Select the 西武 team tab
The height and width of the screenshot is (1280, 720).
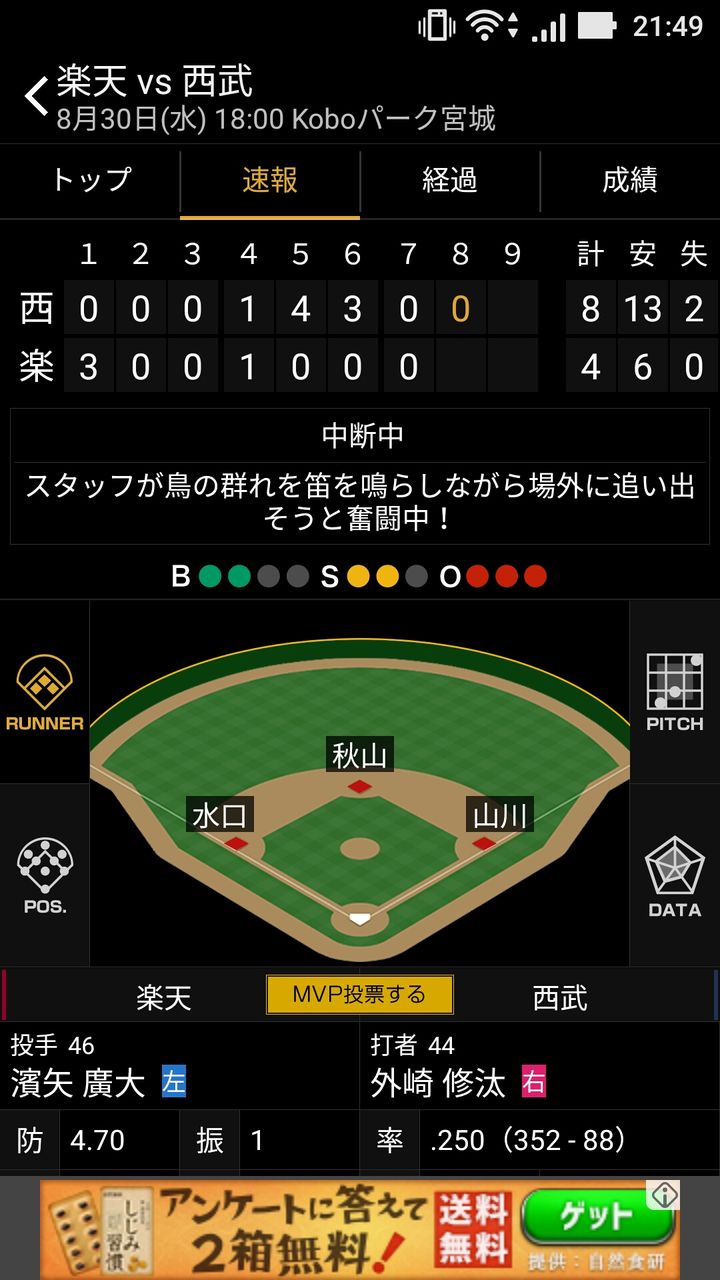click(x=560, y=997)
